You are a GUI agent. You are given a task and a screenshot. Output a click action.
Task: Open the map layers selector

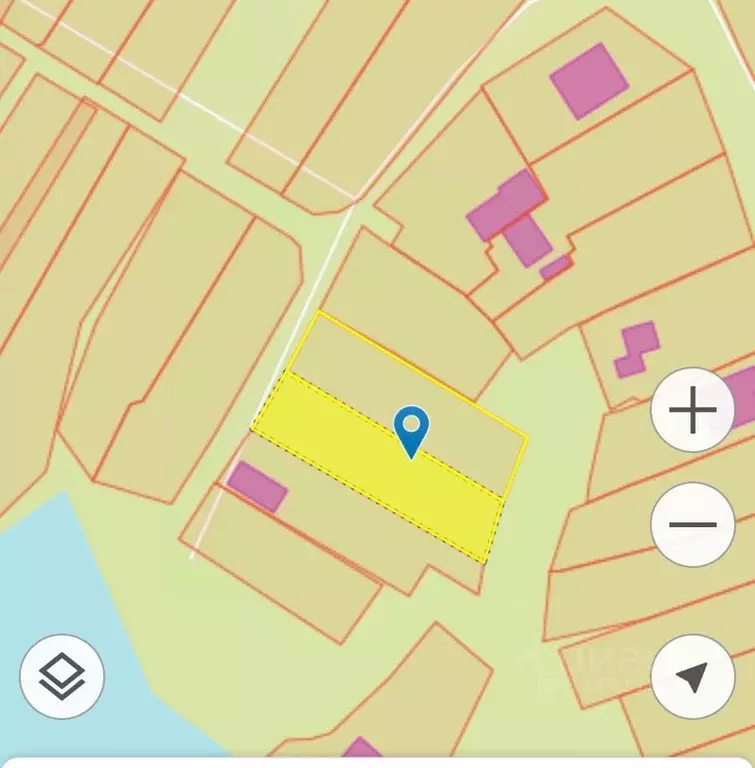62,676
